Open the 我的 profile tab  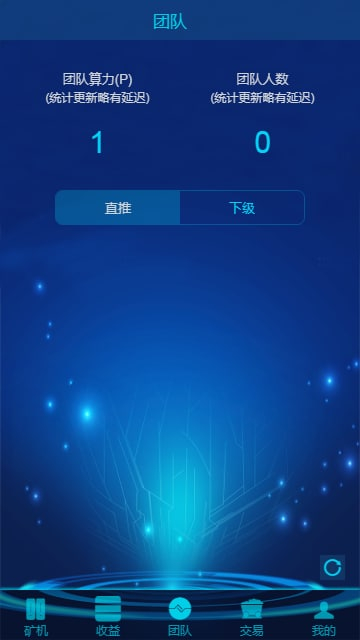click(324, 616)
